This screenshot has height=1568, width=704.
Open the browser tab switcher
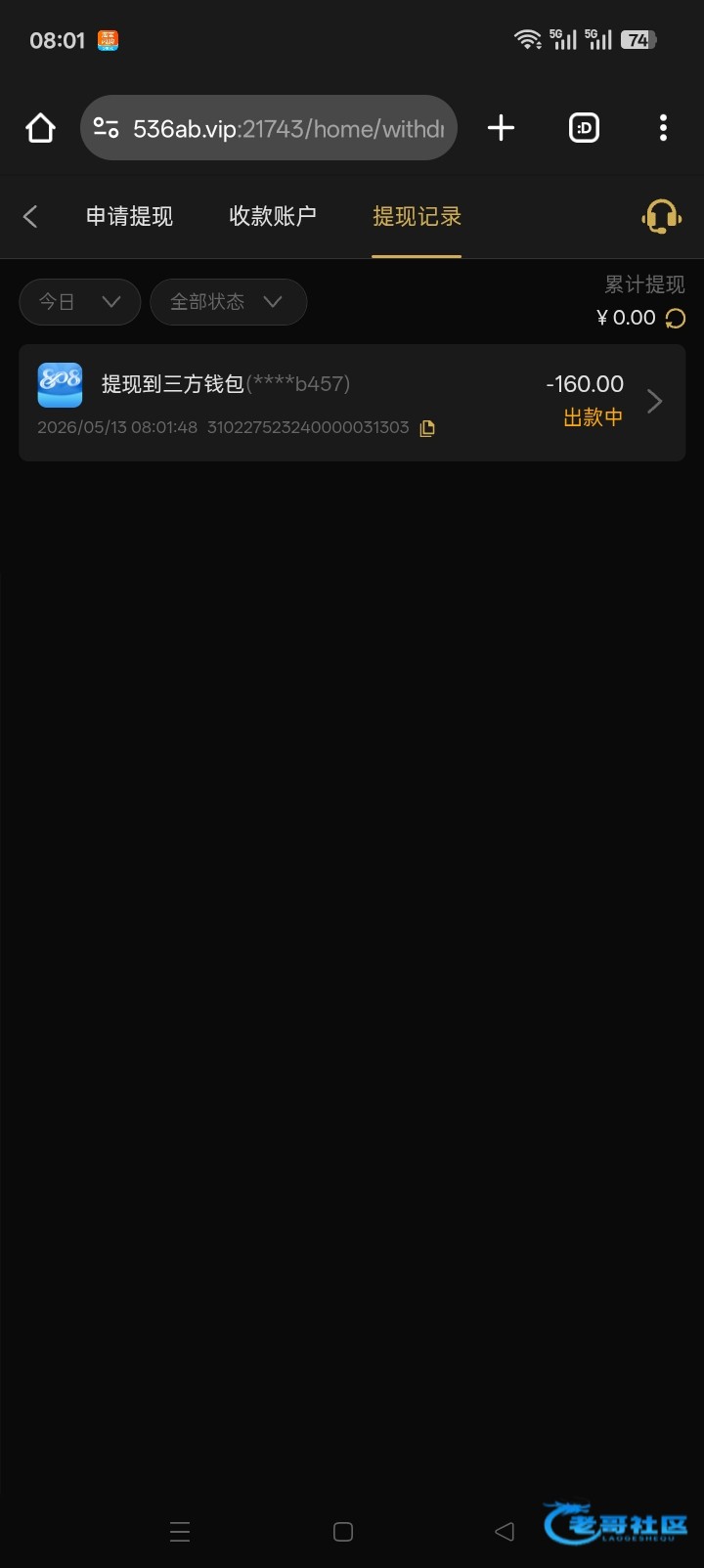click(x=584, y=128)
